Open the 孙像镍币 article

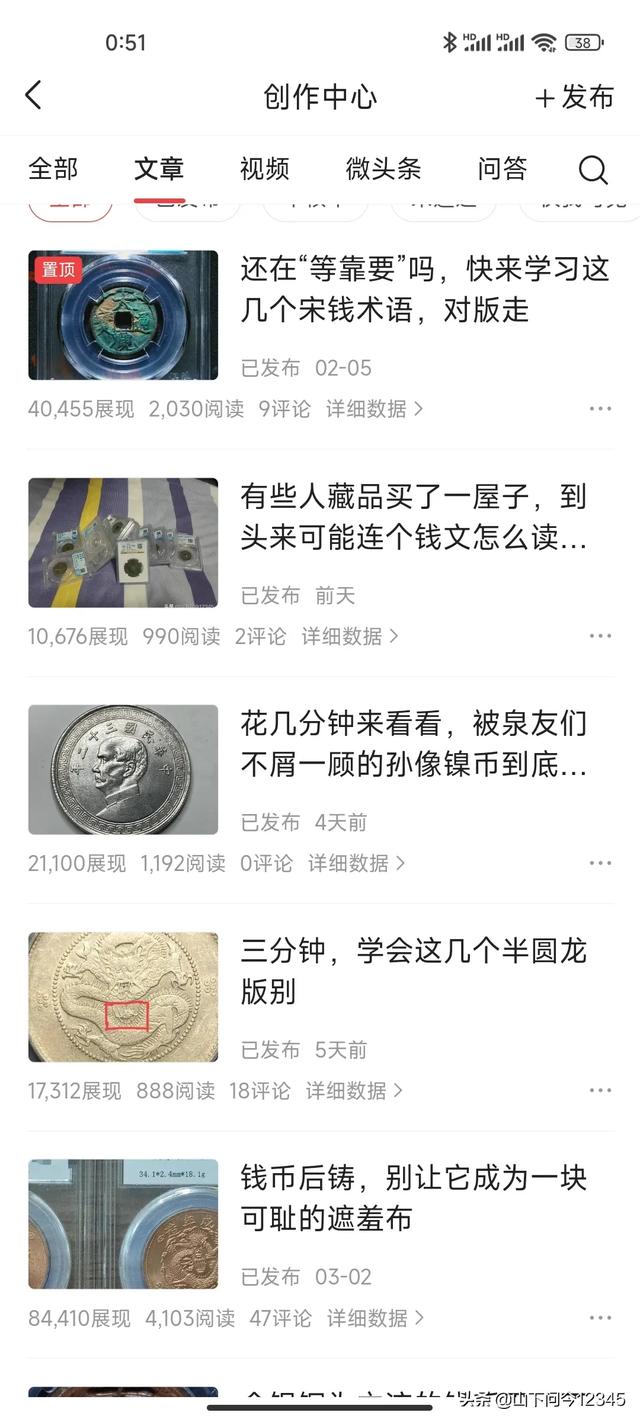[414, 744]
